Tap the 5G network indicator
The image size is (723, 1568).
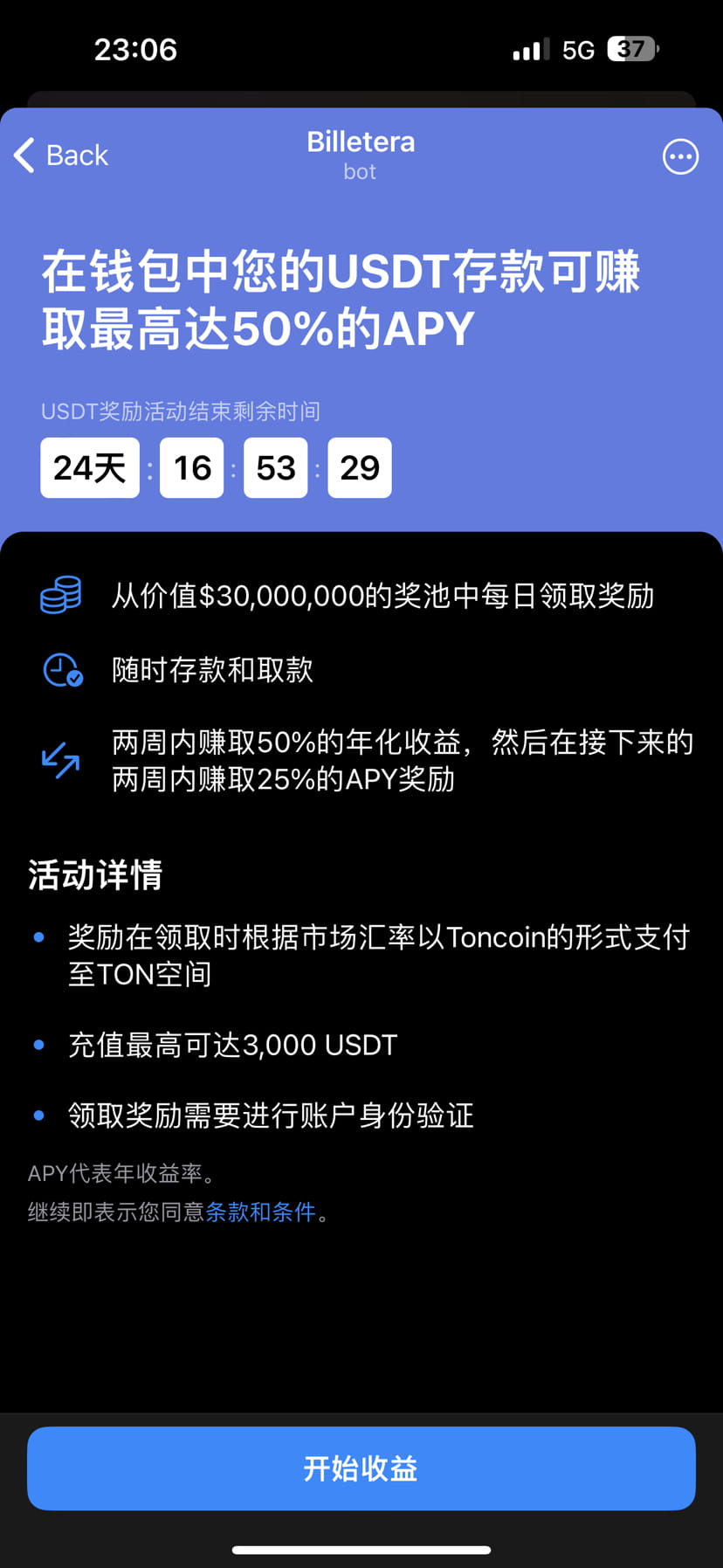tap(577, 49)
